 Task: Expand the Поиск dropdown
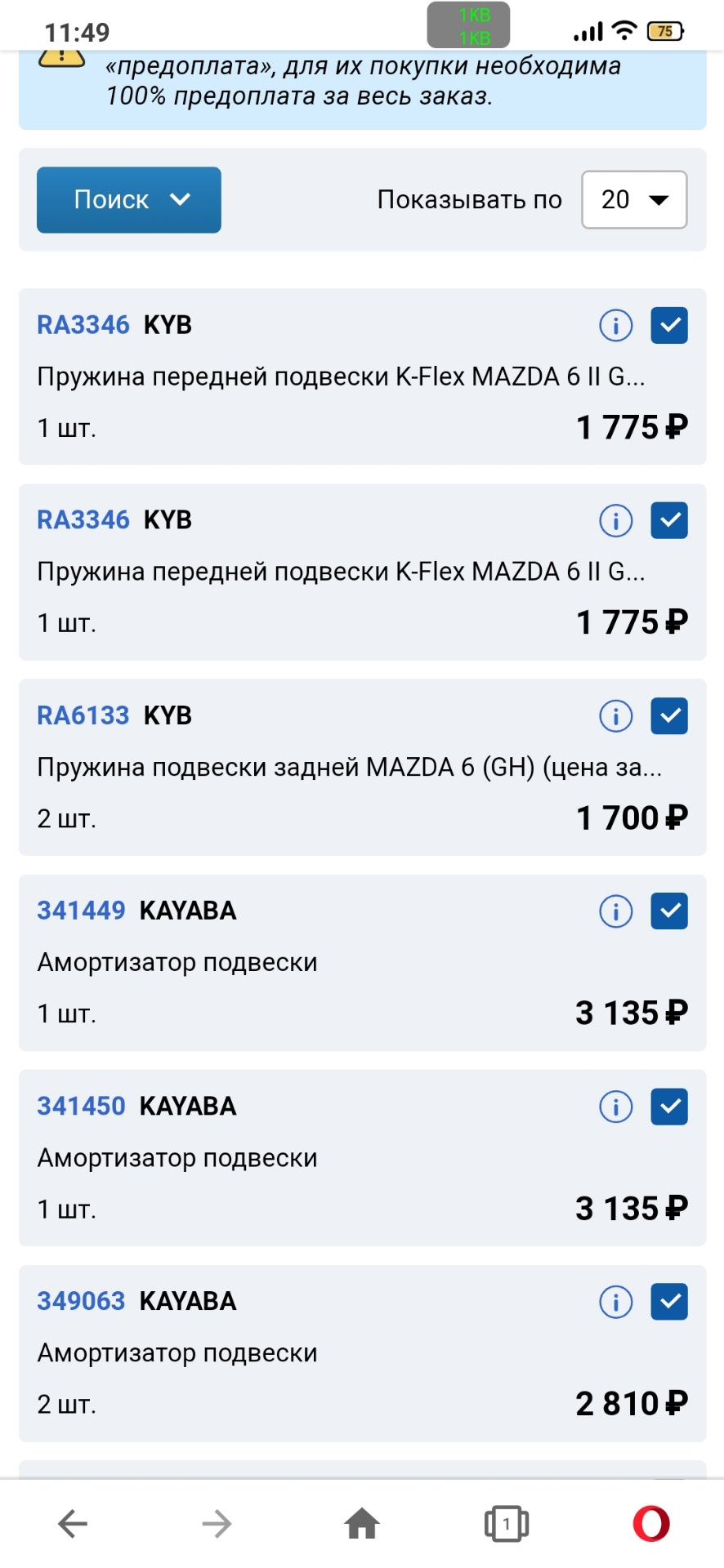coord(128,199)
